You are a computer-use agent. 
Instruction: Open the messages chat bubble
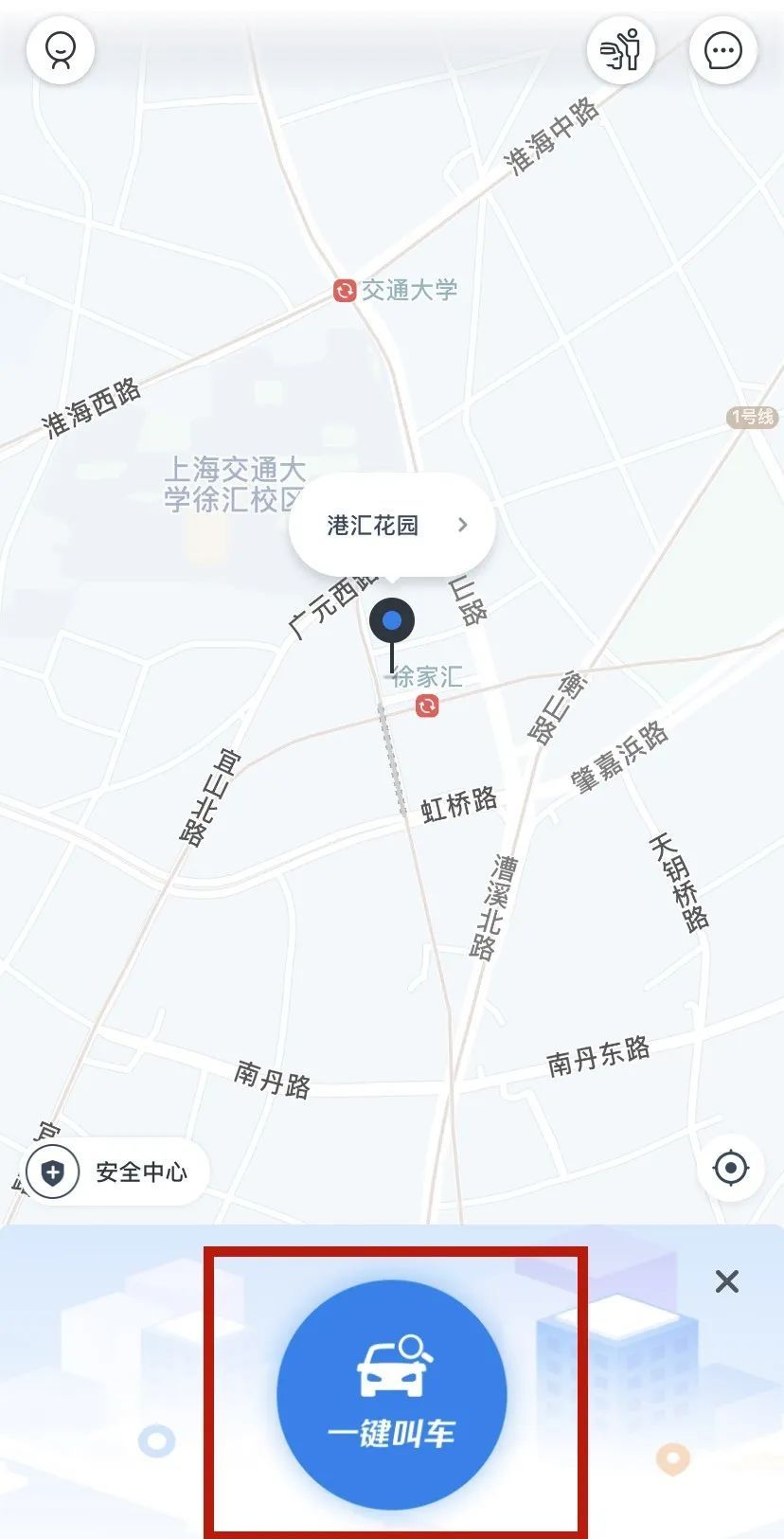click(x=723, y=50)
